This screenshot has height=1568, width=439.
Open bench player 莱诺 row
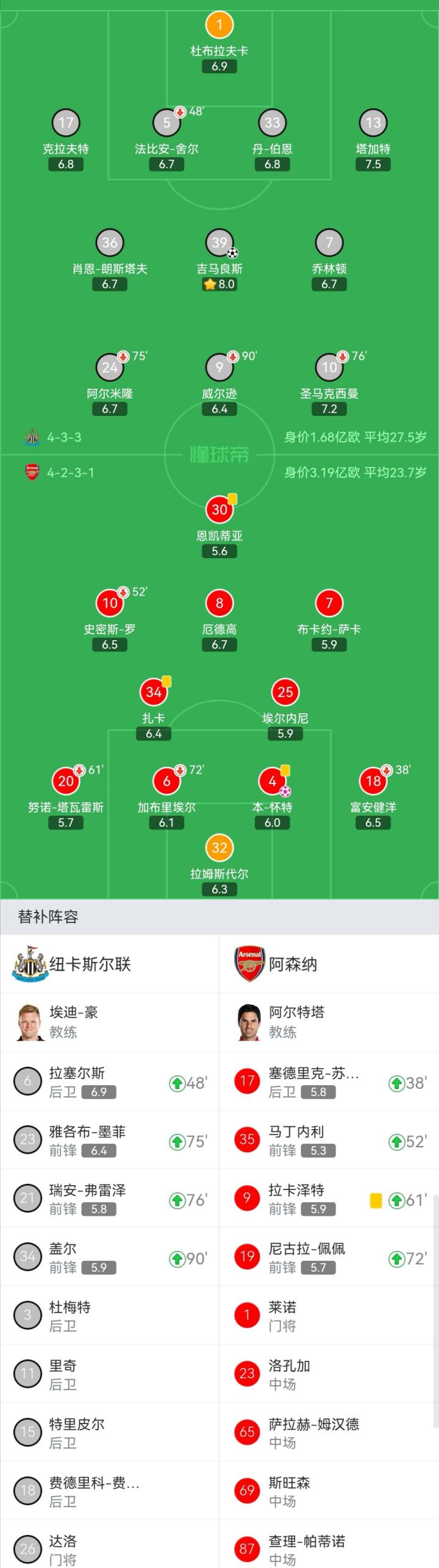tap(329, 1315)
